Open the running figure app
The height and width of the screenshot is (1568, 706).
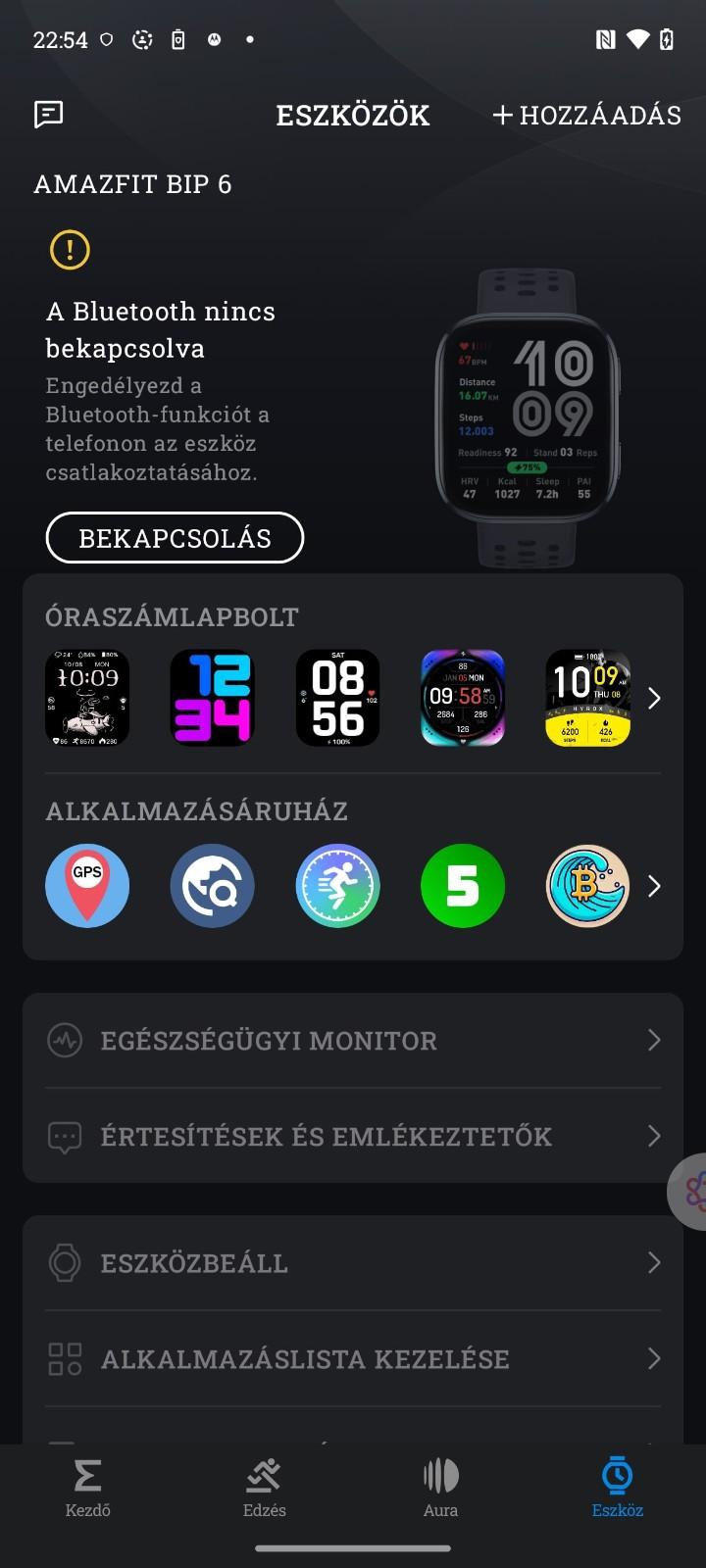[x=337, y=886]
